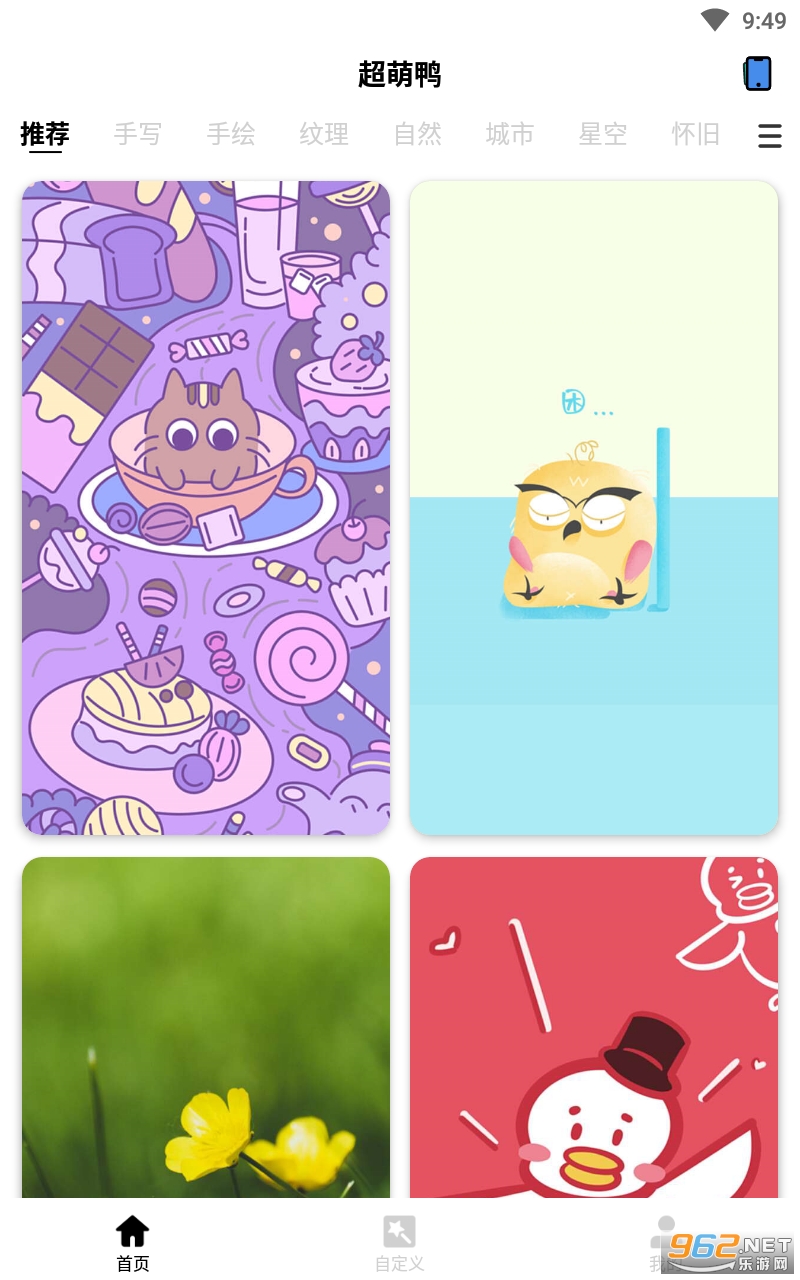Tap the blue phone icon in header
This screenshot has width=800, height=1280.
(758, 74)
